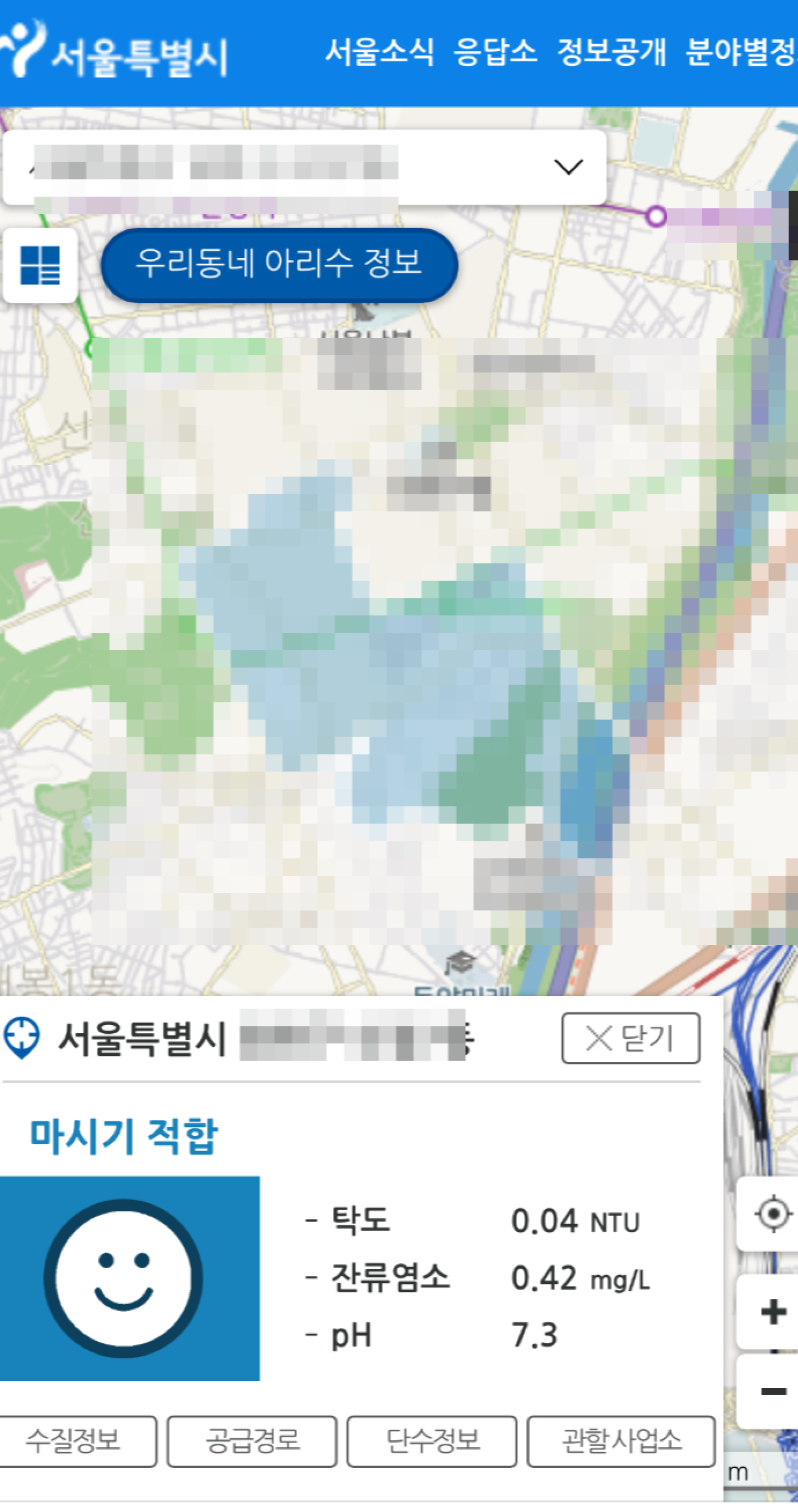Open the 응답소 menu

[x=495, y=53]
